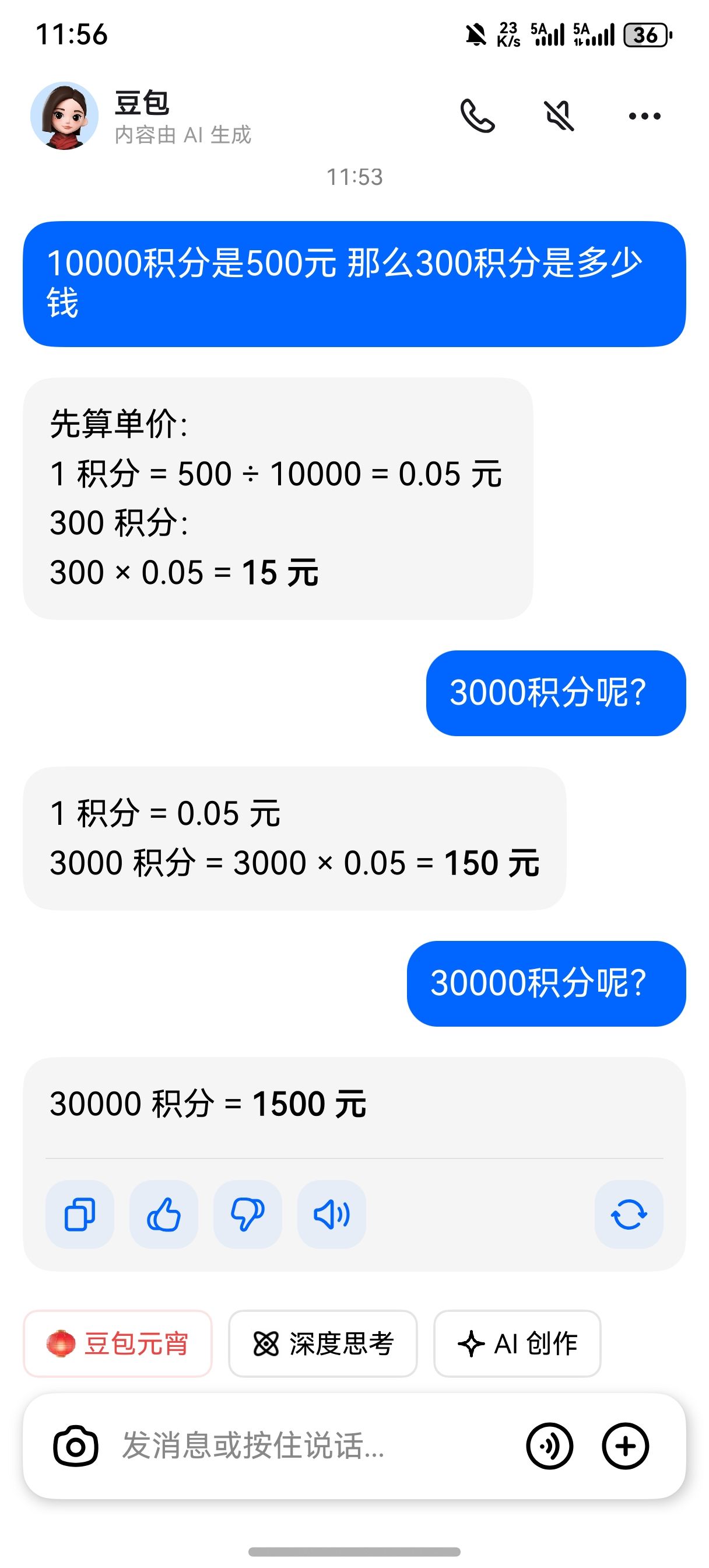This screenshot has width=709, height=1568.
Task: Toggle the mute speaker icon in header
Action: pyautogui.click(x=559, y=116)
